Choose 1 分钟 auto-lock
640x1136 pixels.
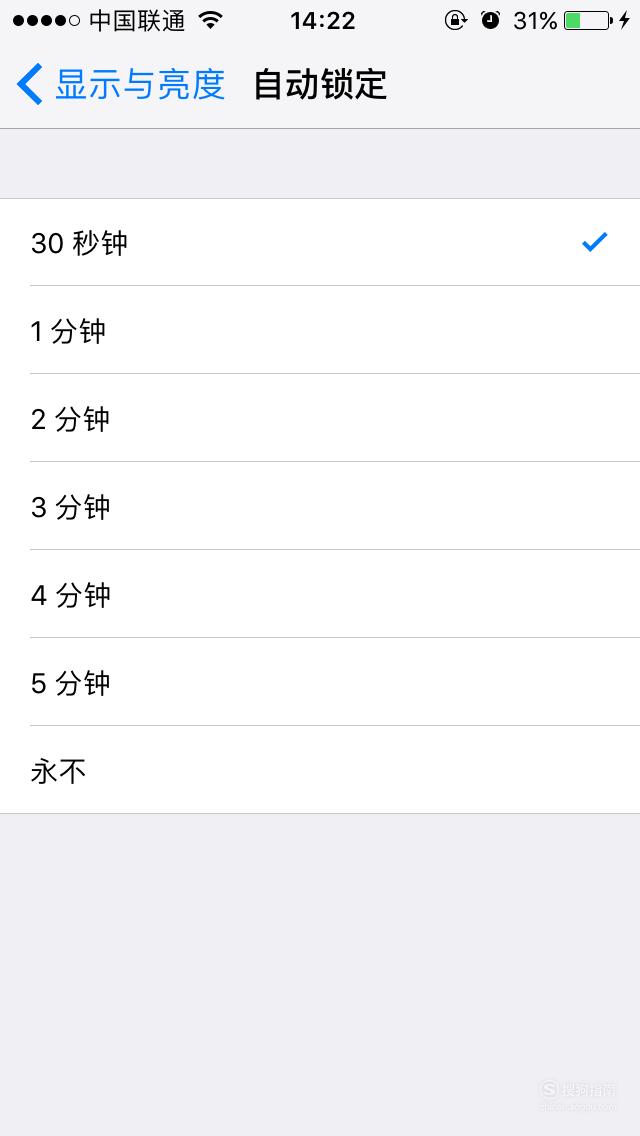[320, 330]
